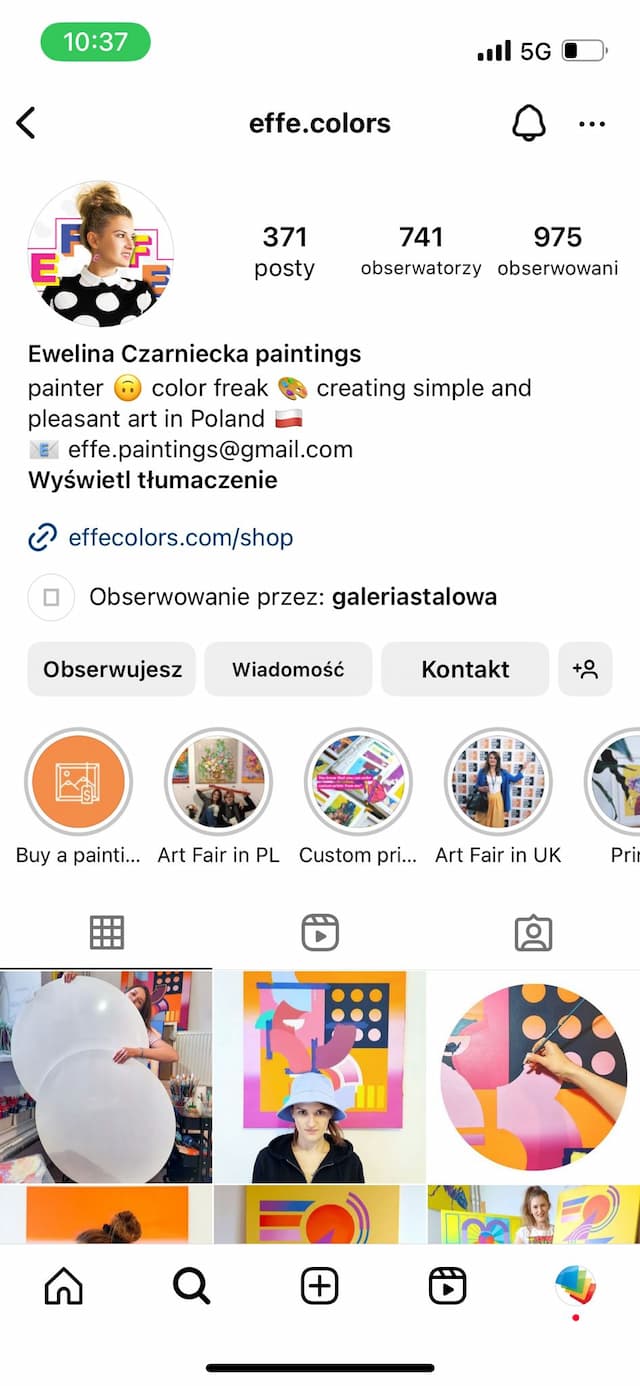Send a message via Wiadomość

(x=288, y=669)
